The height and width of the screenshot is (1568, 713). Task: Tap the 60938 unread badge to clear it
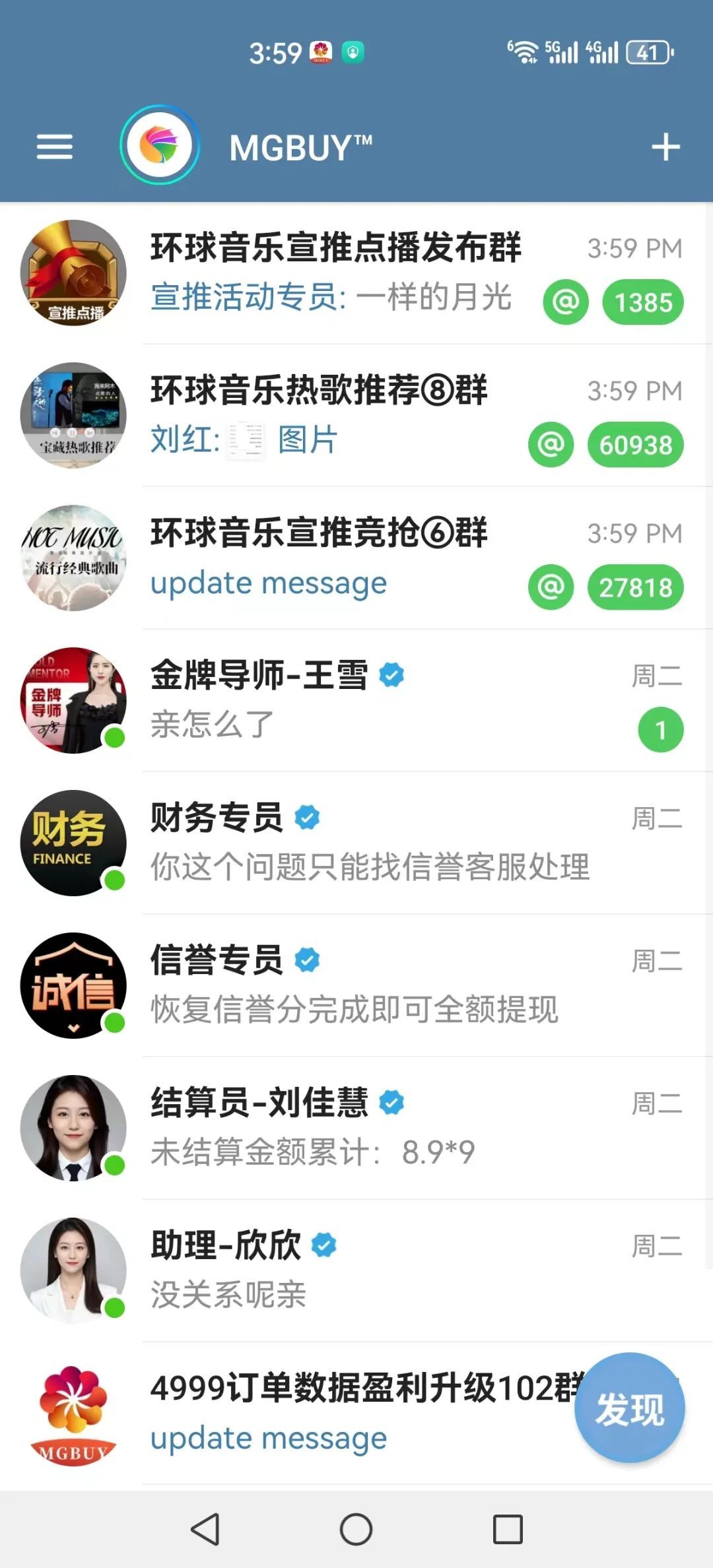pos(636,445)
